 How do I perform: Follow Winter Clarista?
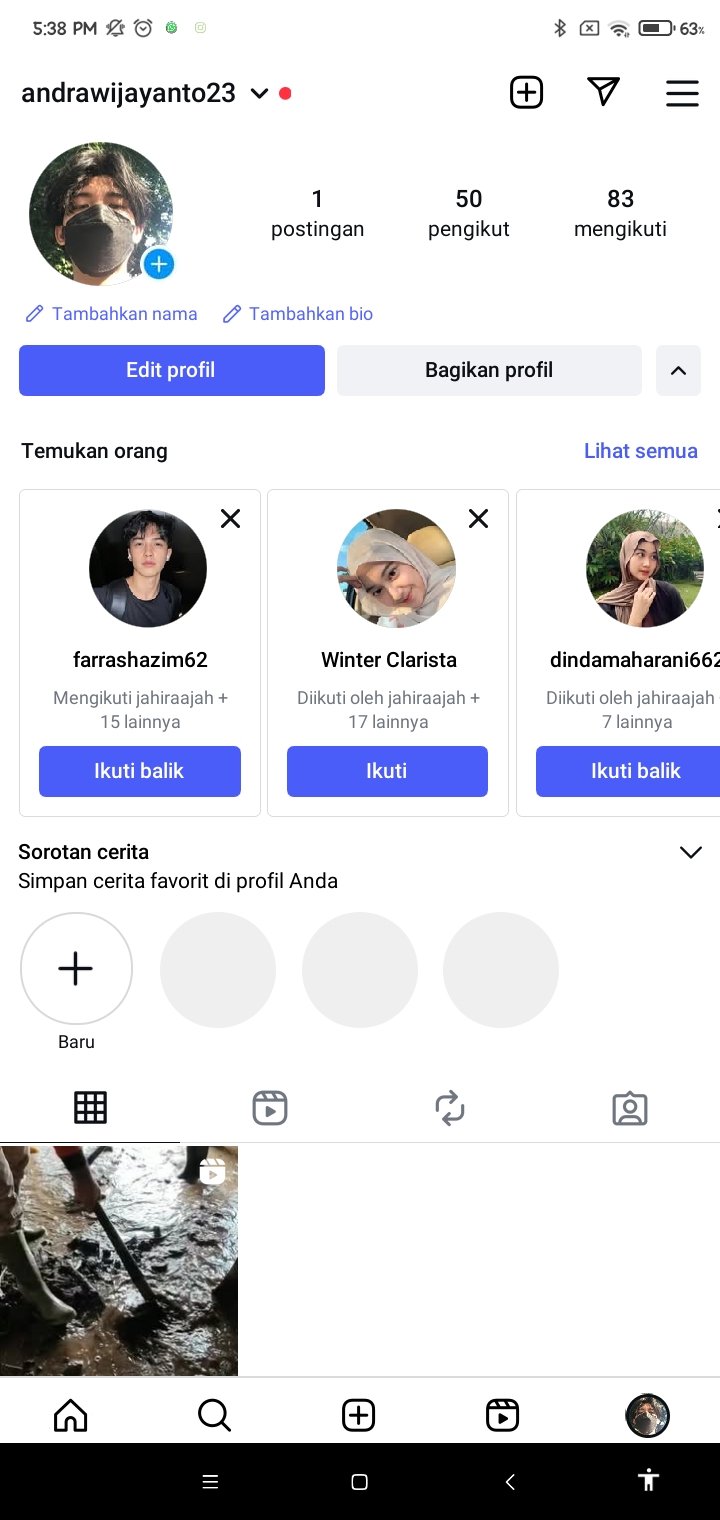(x=387, y=771)
